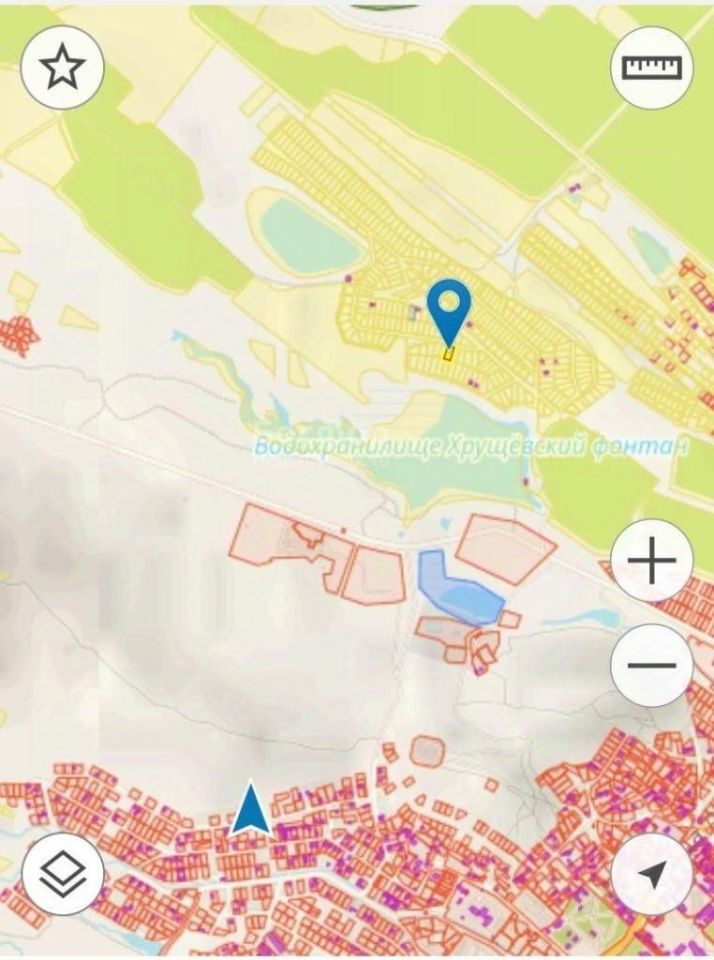Tap the blue location pin marker
The height and width of the screenshot is (960, 714).
tap(449, 308)
